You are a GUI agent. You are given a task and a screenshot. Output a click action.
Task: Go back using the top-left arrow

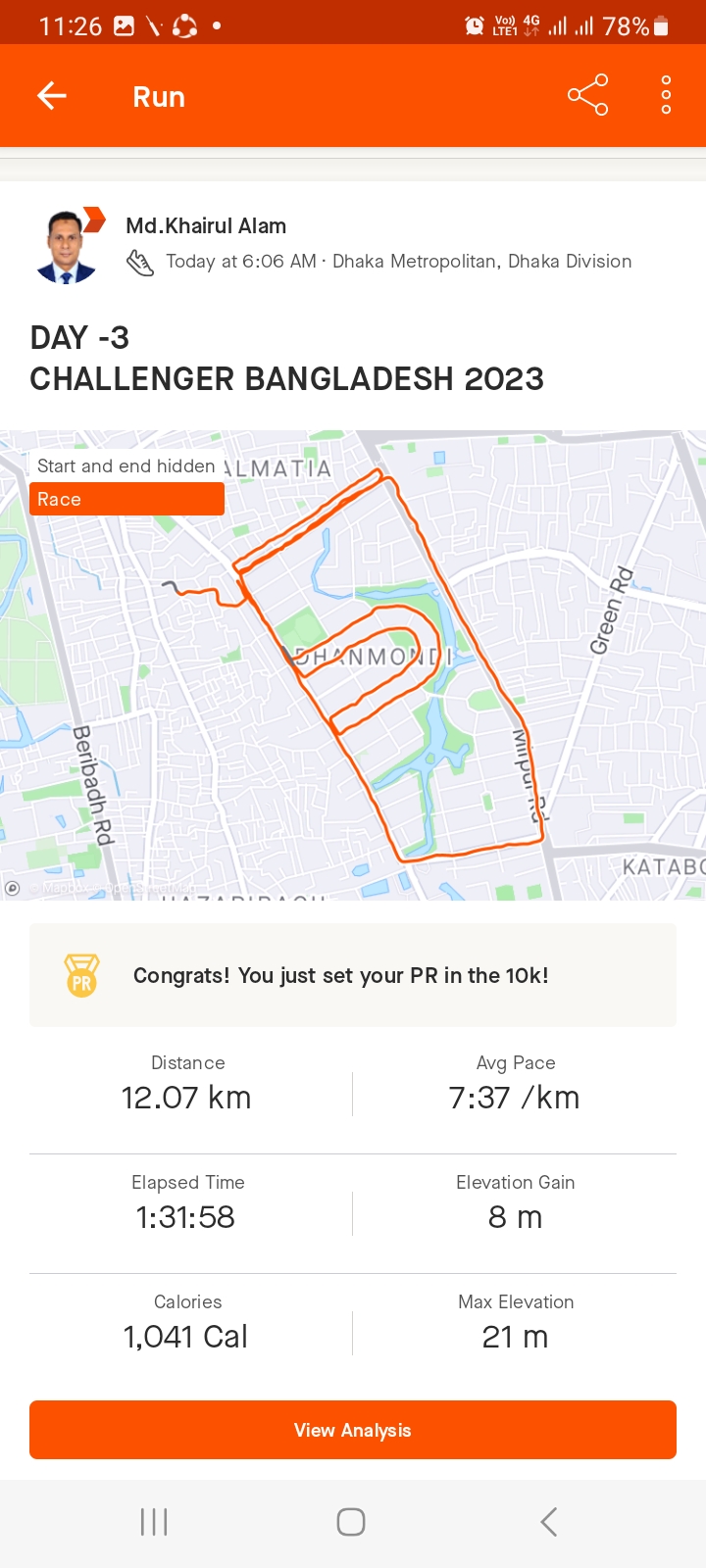52,96
